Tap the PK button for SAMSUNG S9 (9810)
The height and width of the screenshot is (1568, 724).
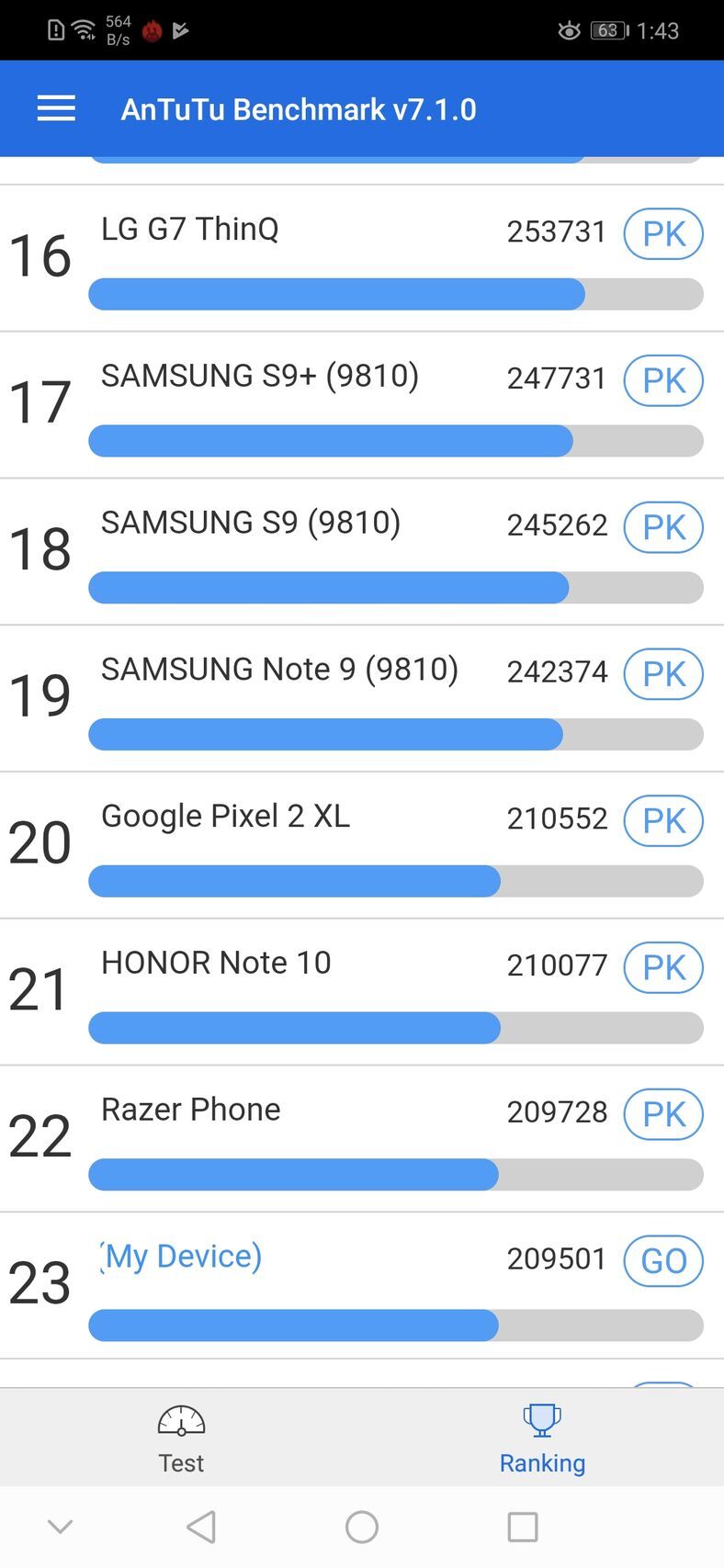tap(662, 527)
